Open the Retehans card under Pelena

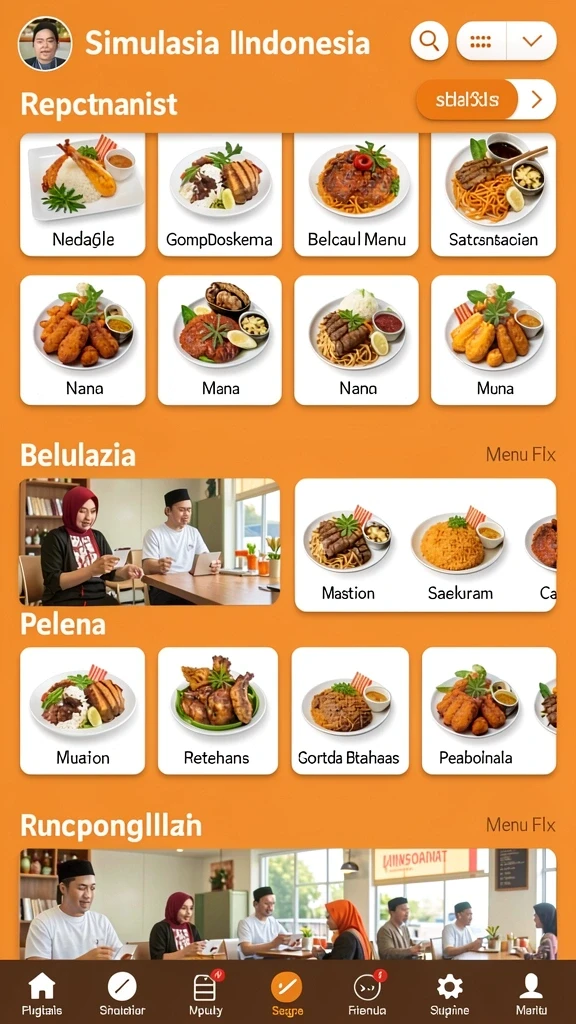[x=218, y=711]
